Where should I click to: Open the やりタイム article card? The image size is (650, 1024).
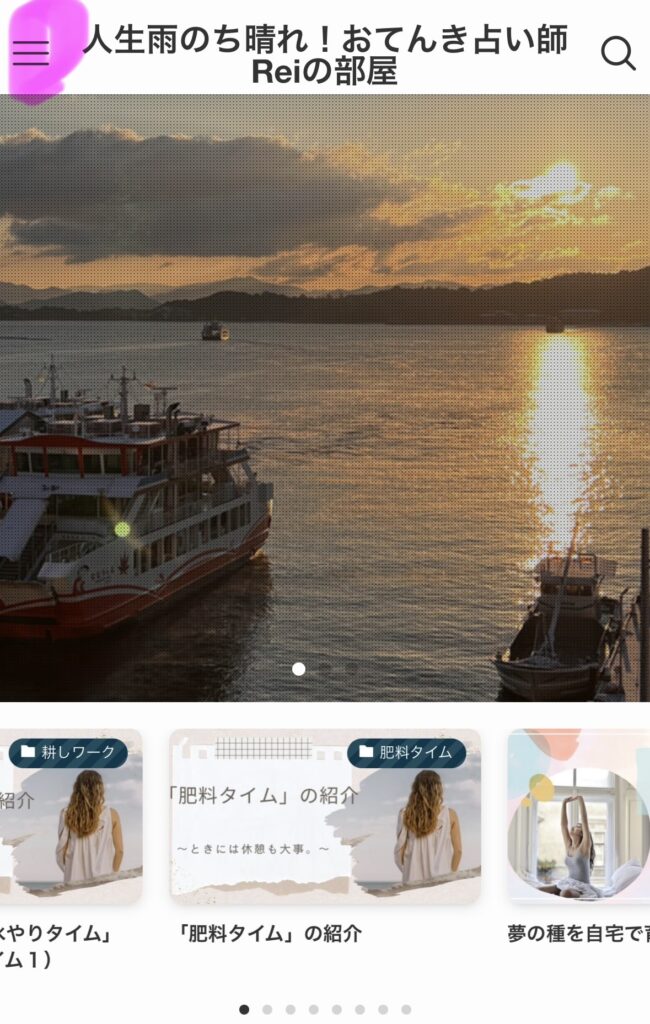pos(70,830)
